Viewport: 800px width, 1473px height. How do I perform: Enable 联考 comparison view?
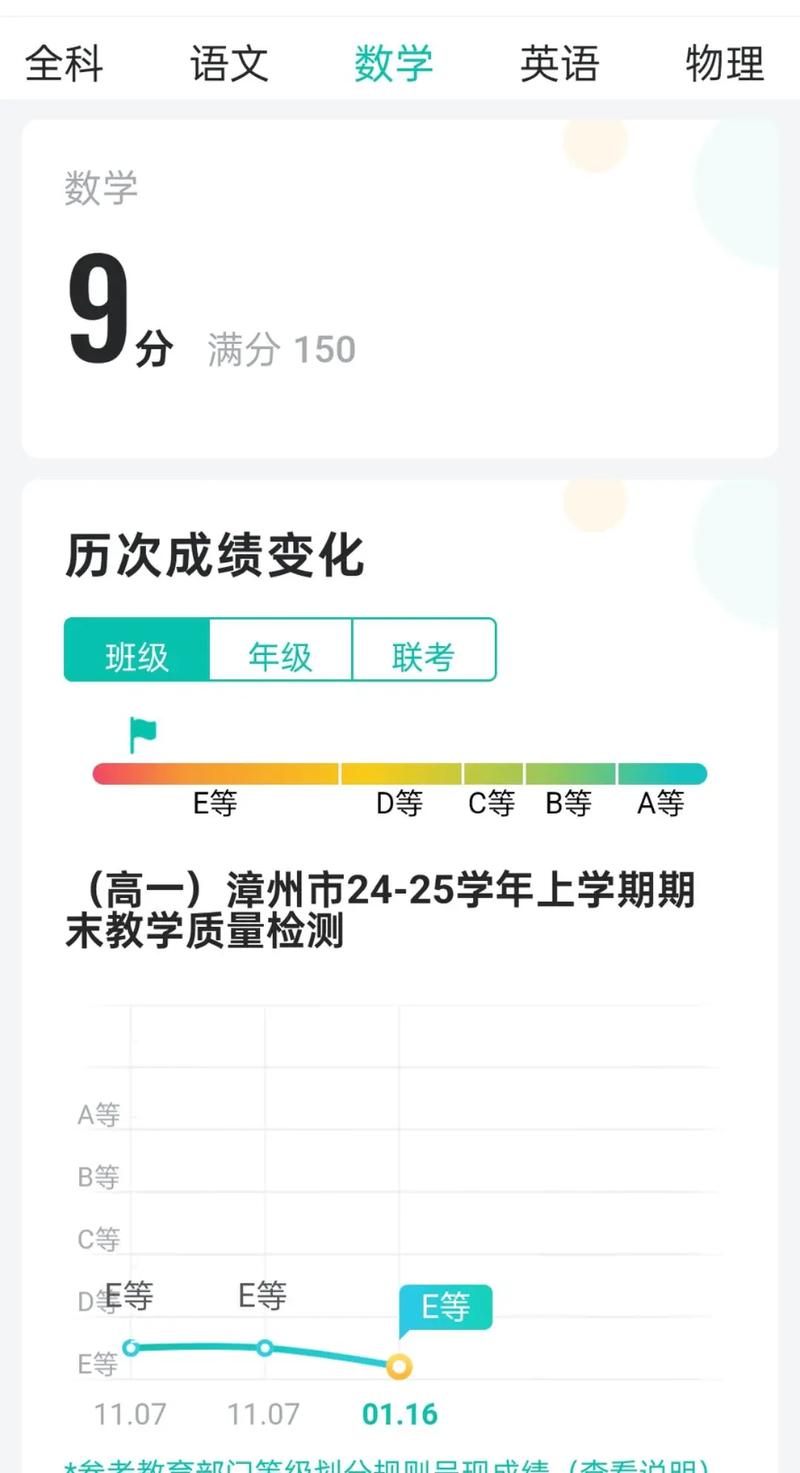click(x=424, y=650)
